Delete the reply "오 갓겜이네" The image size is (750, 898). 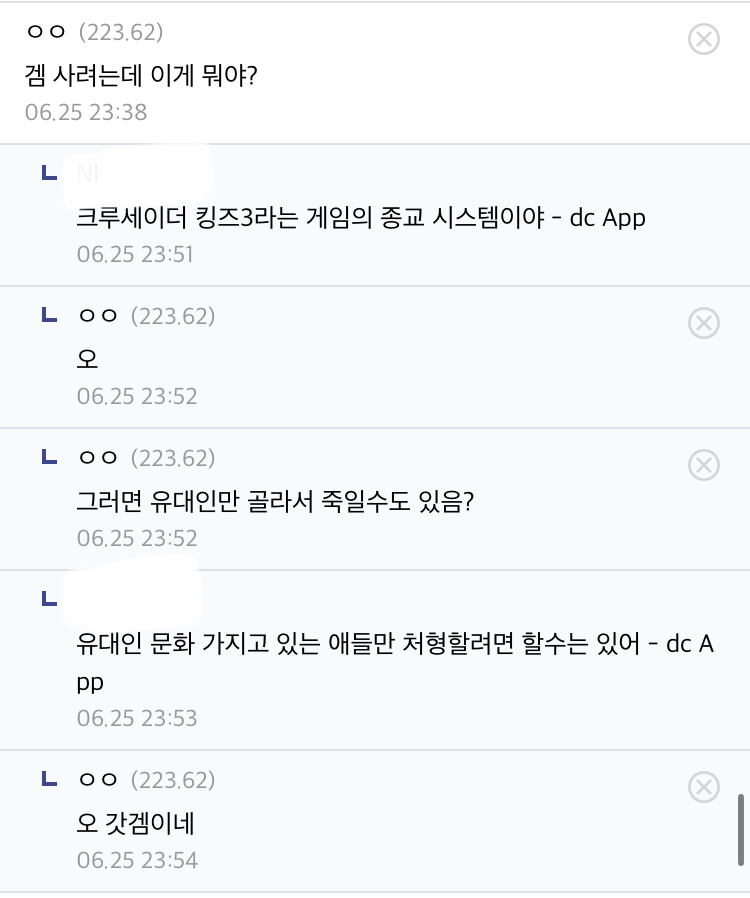pyautogui.click(x=704, y=787)
